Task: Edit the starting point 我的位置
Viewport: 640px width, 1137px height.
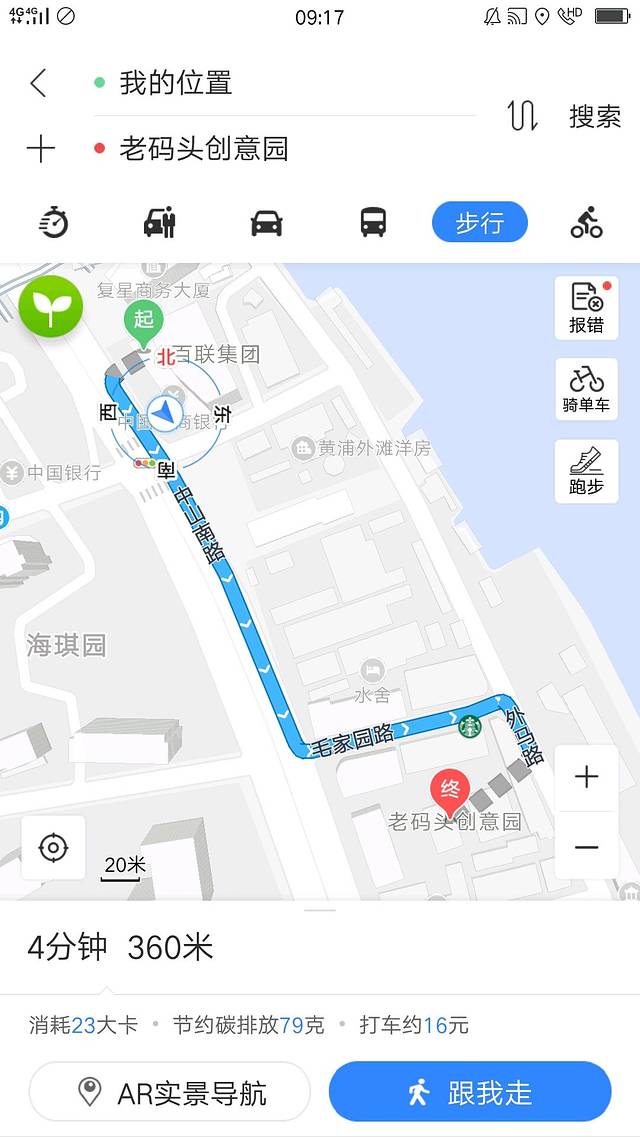Action: pos(176,83)
